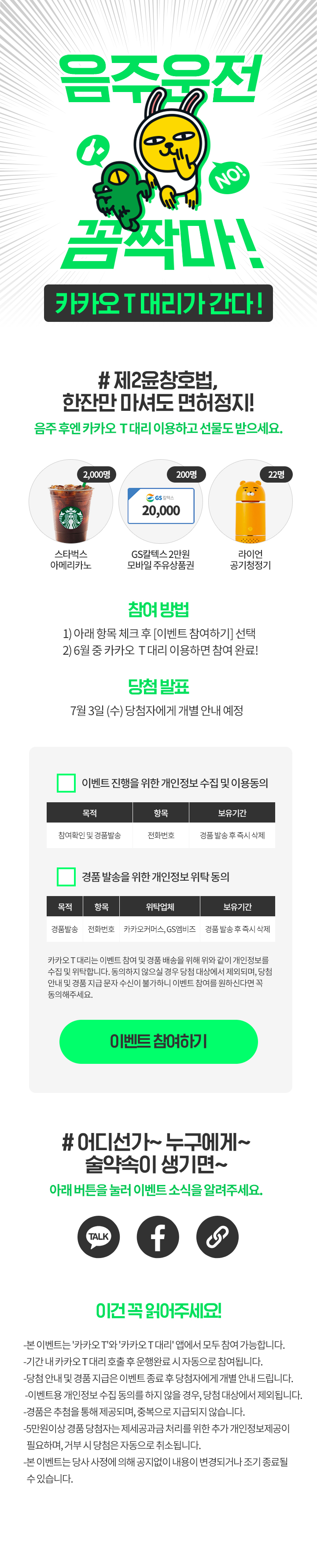Share the event on Facebook

click(158, 1237)
